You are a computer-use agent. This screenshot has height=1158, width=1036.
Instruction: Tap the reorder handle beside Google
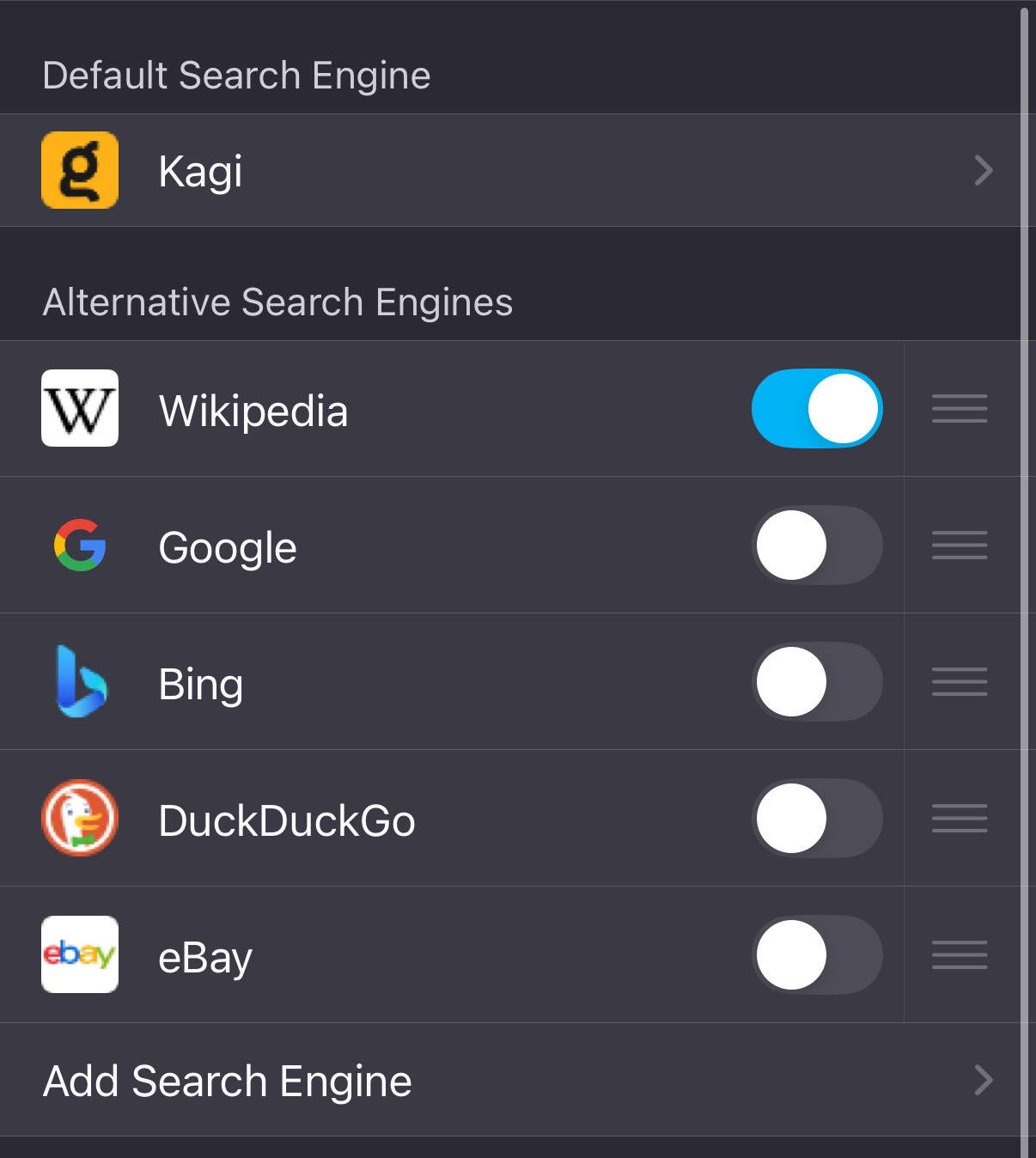pyautogui.click(x=960, y=545)
